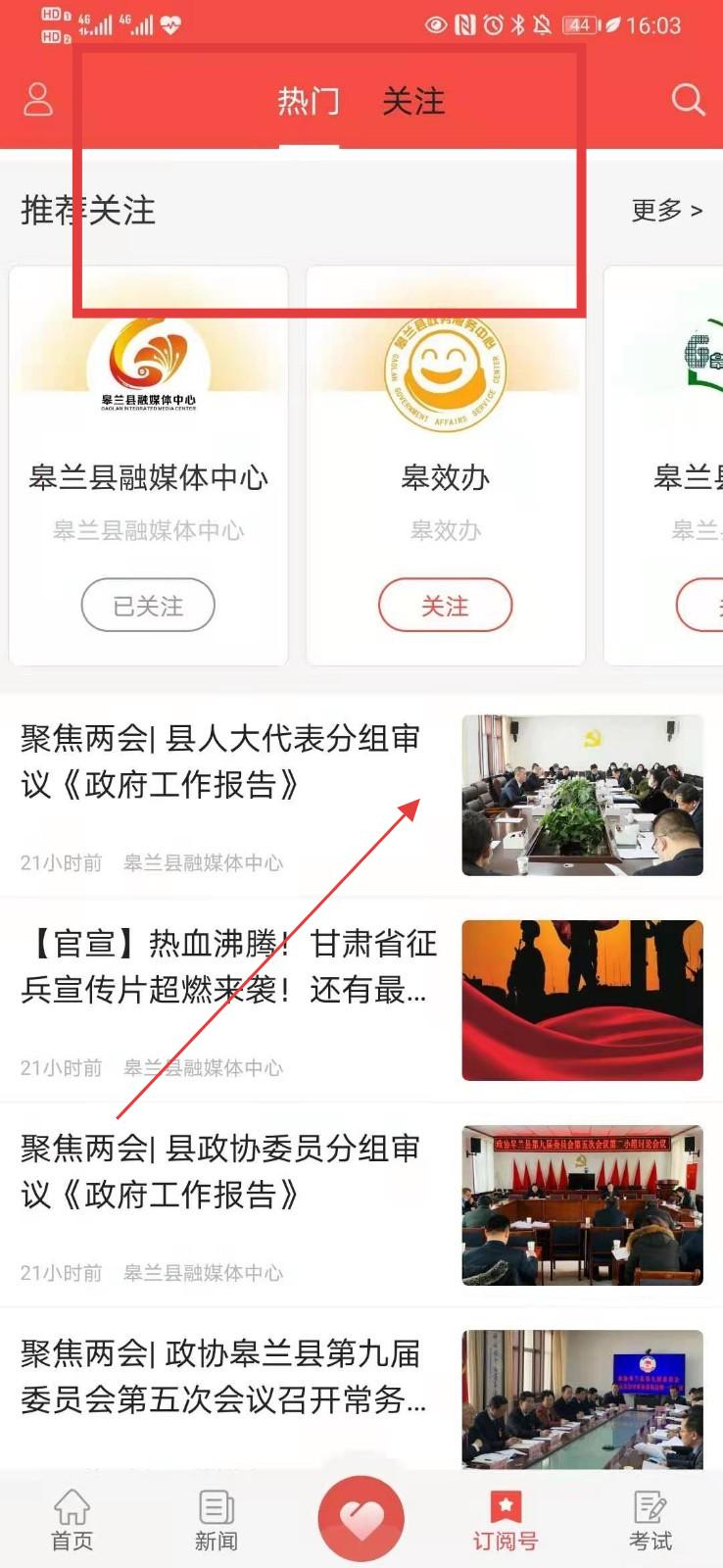Image resolution: width=723 pixels, height=1568 pixels.
Task: Open 更多 recommended accounts
Action: 667,210
